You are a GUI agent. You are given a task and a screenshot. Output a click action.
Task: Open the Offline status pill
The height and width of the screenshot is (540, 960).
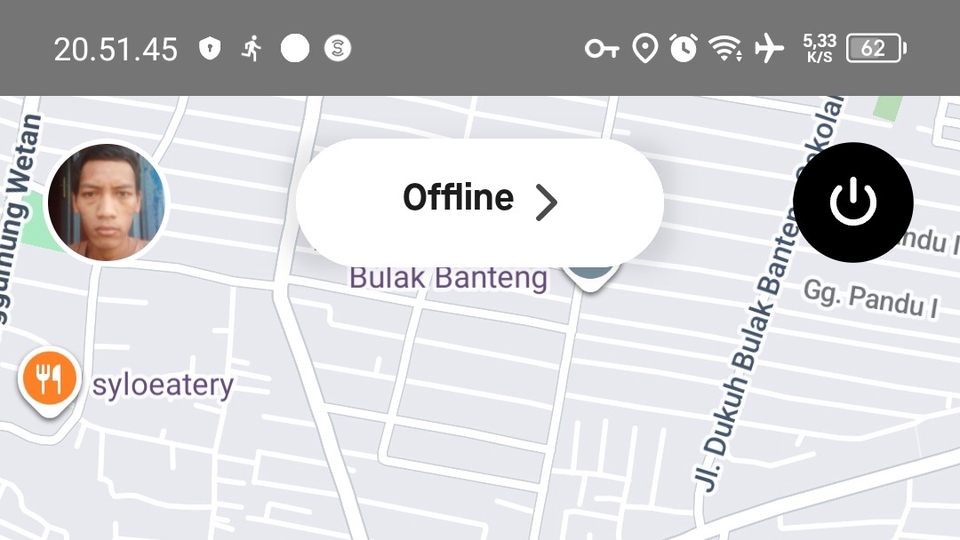click(x=479, y=200)
